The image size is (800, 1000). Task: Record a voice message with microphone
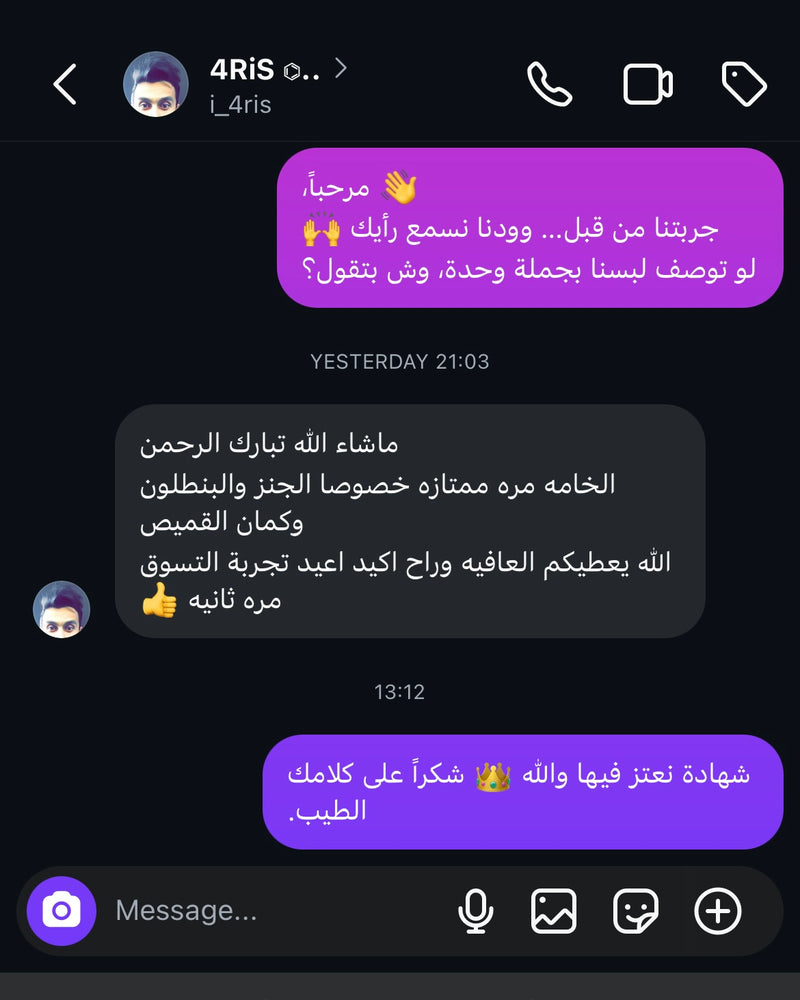[x=475, y=911]
